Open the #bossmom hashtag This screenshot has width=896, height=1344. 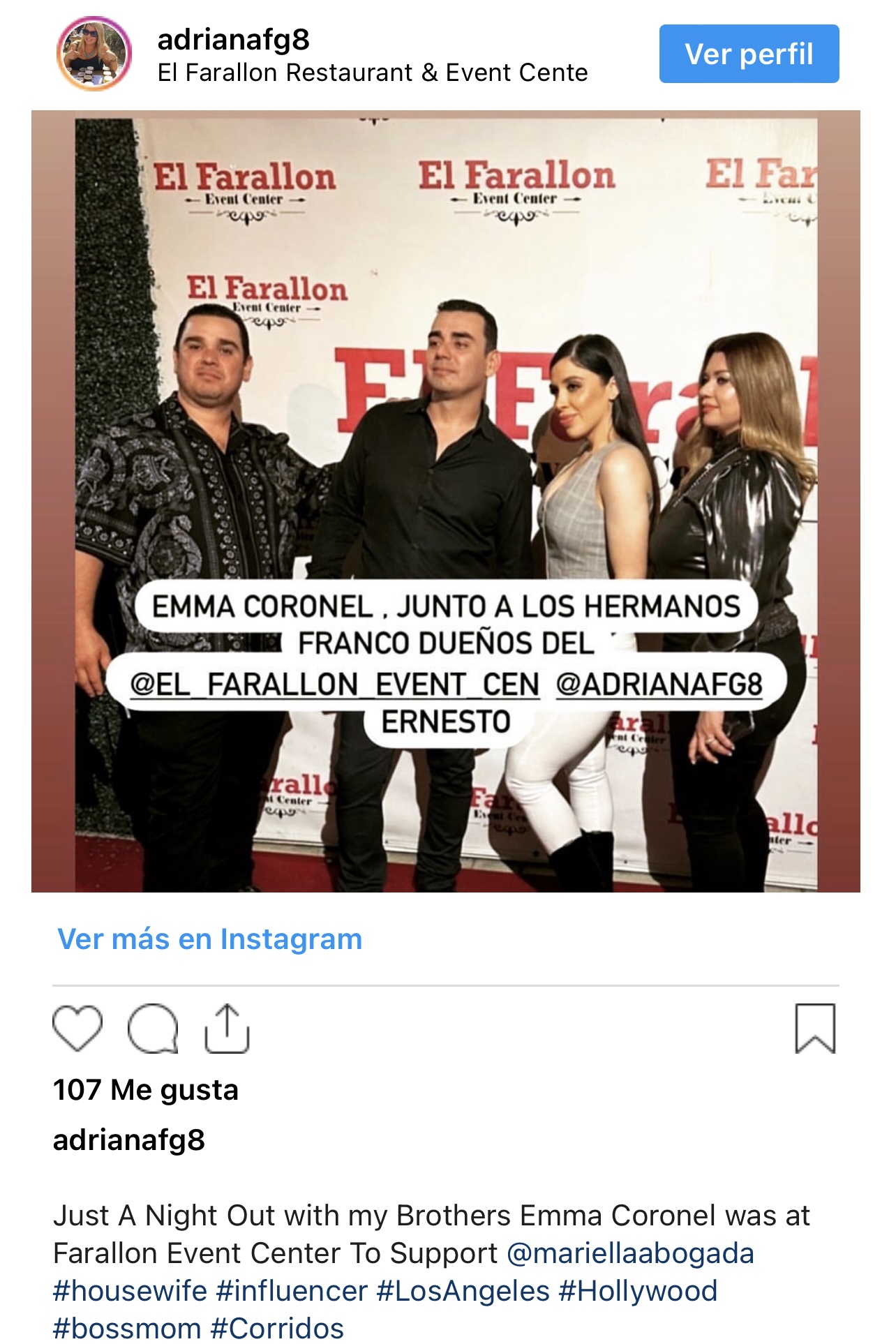click(127, 1329)
